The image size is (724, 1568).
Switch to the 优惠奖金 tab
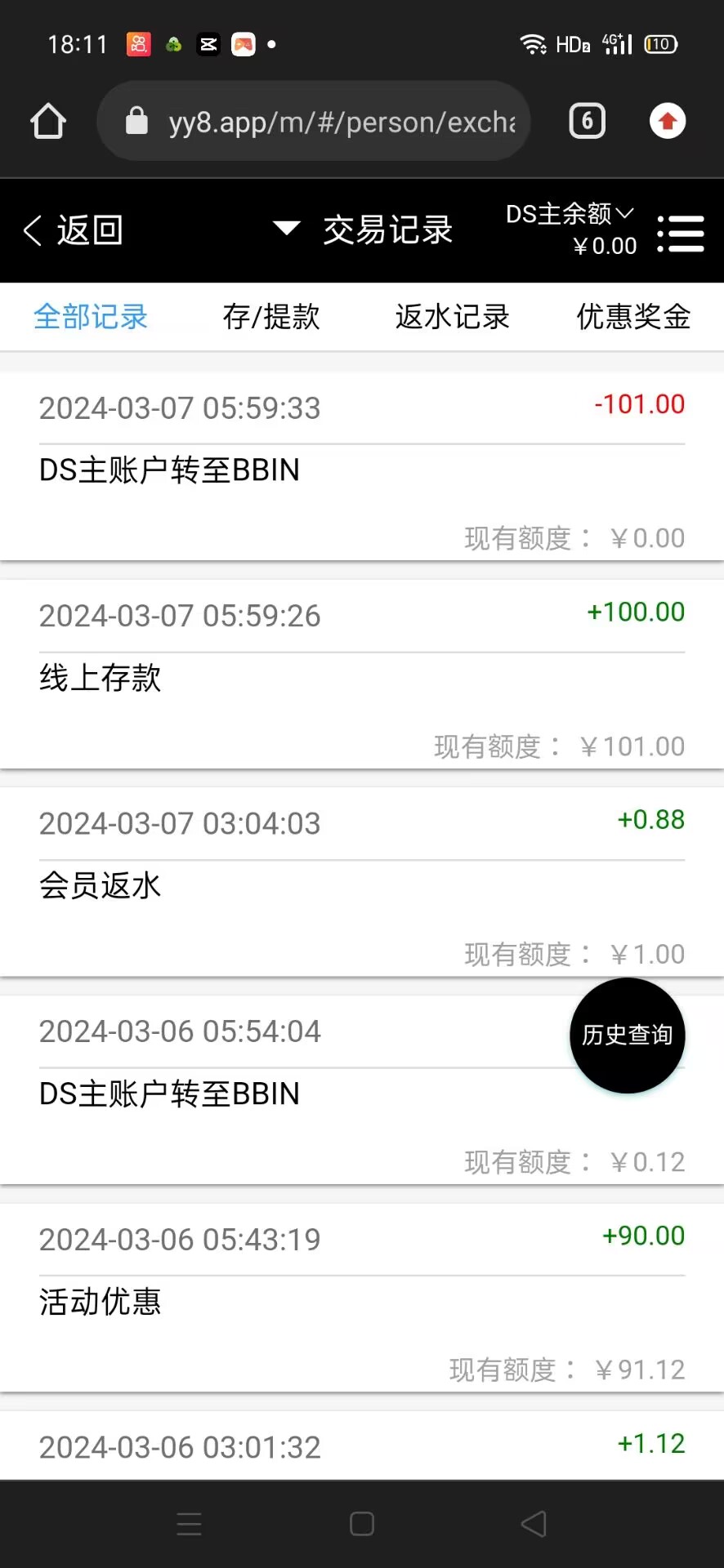(x=633, y=317)
